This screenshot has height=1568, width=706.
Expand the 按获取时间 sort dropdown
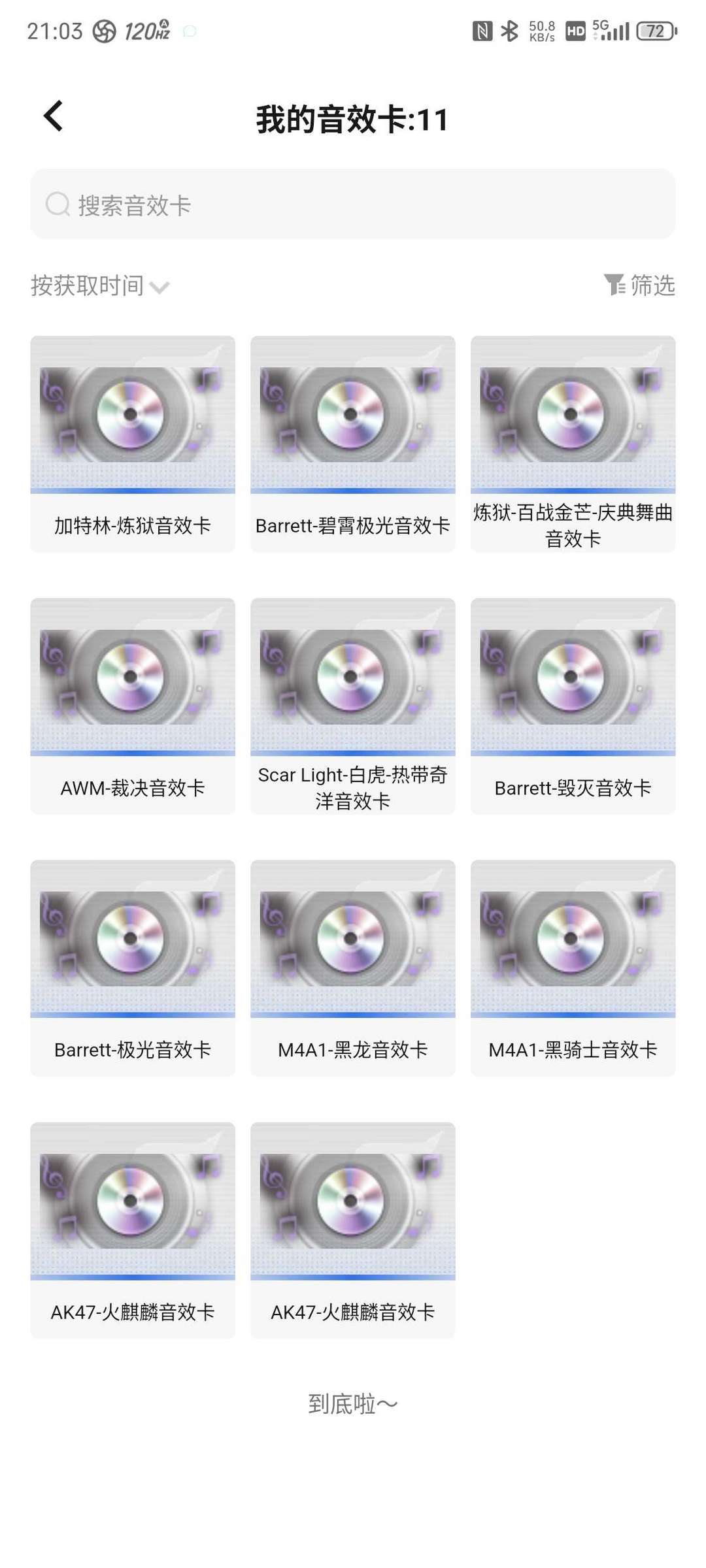coord(98,284)
